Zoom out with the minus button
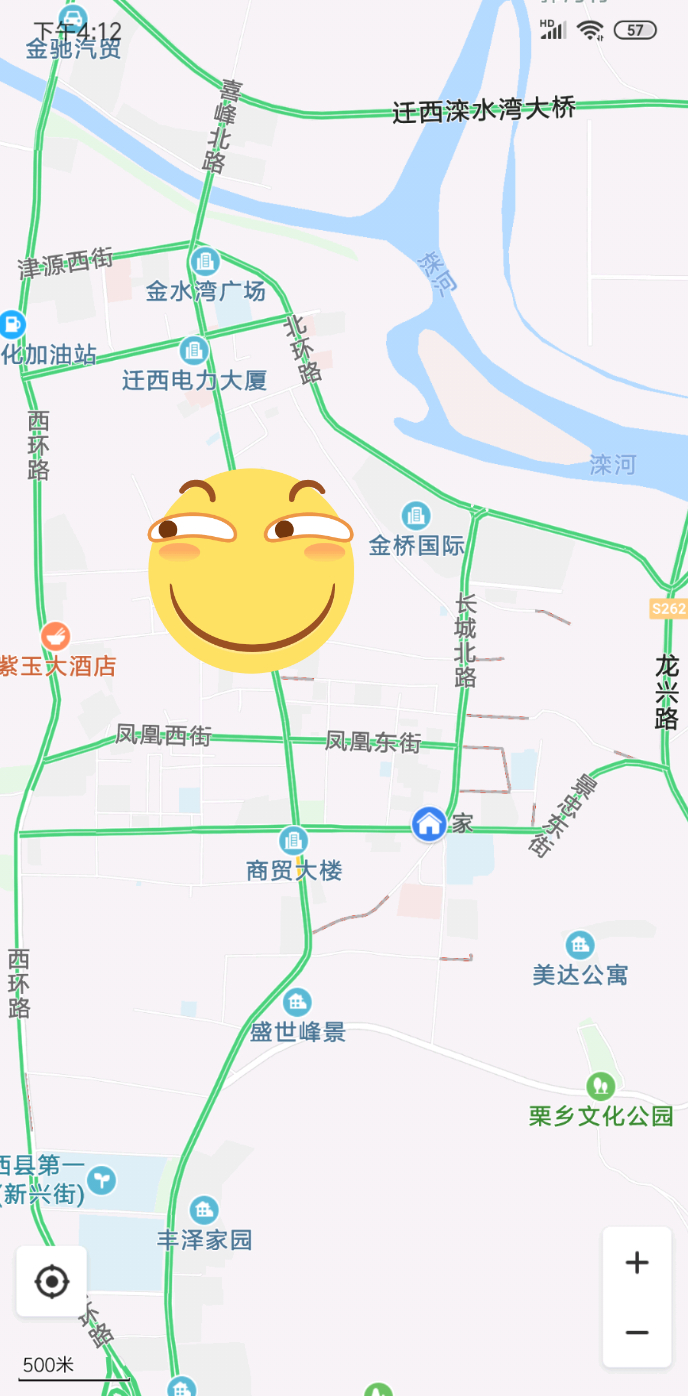The width and height of the screenshot is (688, 1396). point(637,1332)
